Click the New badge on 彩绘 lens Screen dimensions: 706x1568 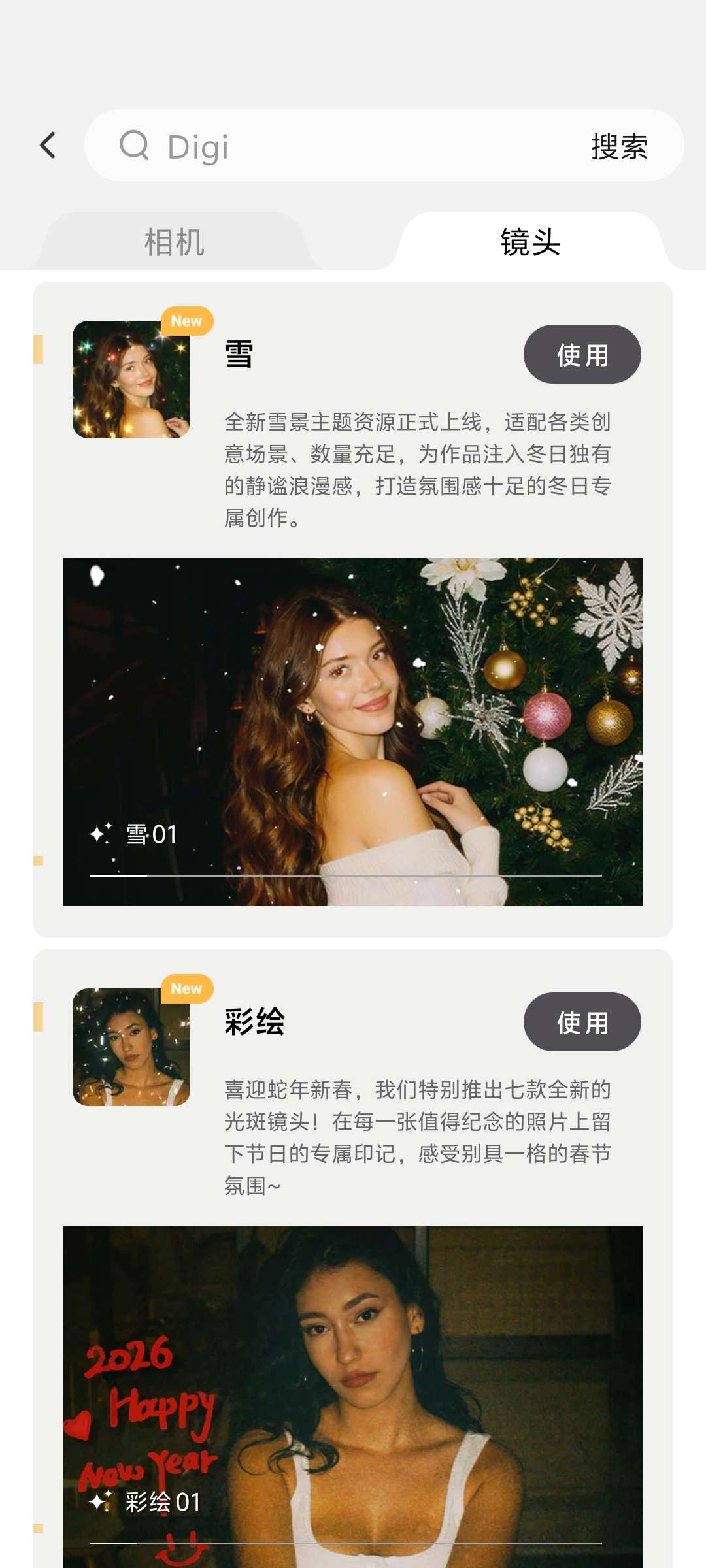click(x=185, y=988)
